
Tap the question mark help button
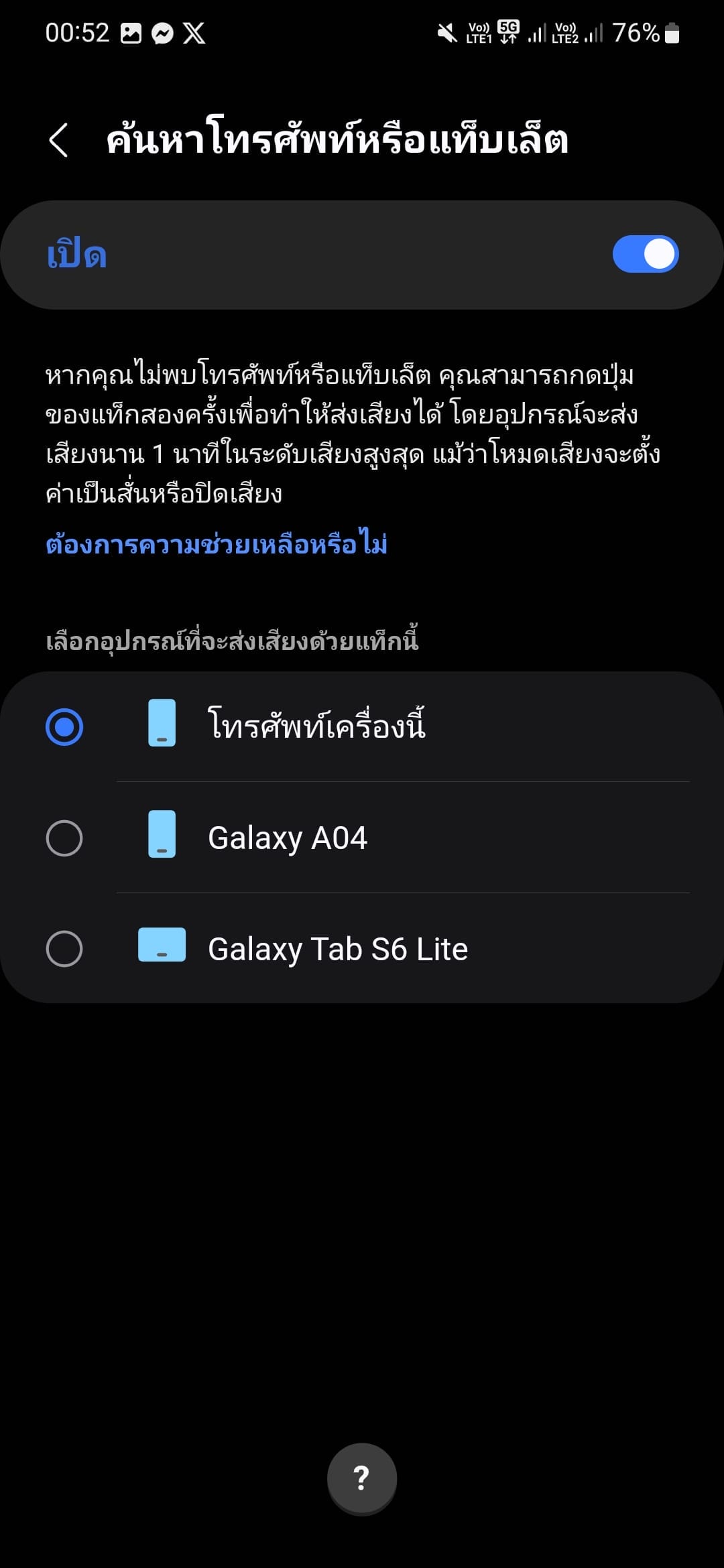click(x=362, y=1478)
